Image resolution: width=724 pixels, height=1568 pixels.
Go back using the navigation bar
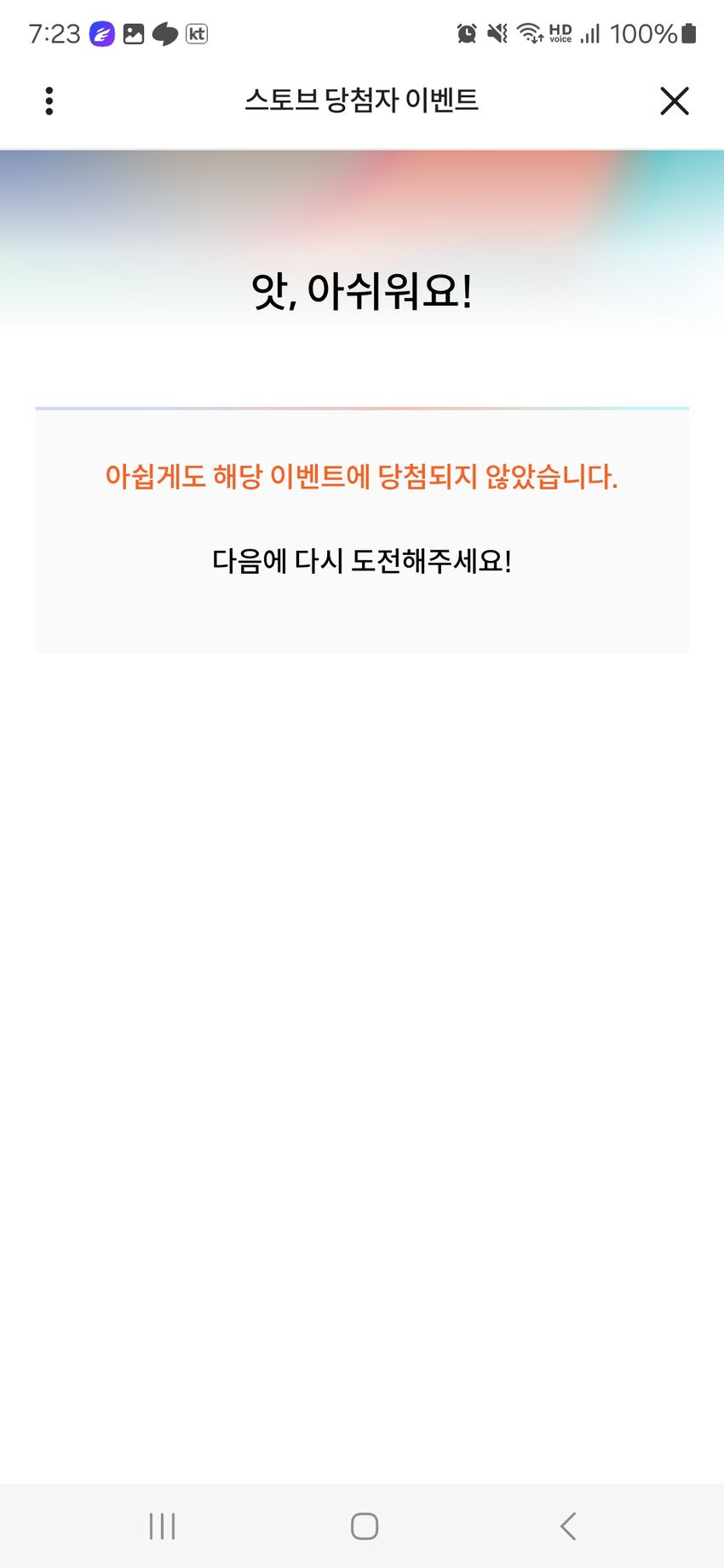click(568, 1526)
